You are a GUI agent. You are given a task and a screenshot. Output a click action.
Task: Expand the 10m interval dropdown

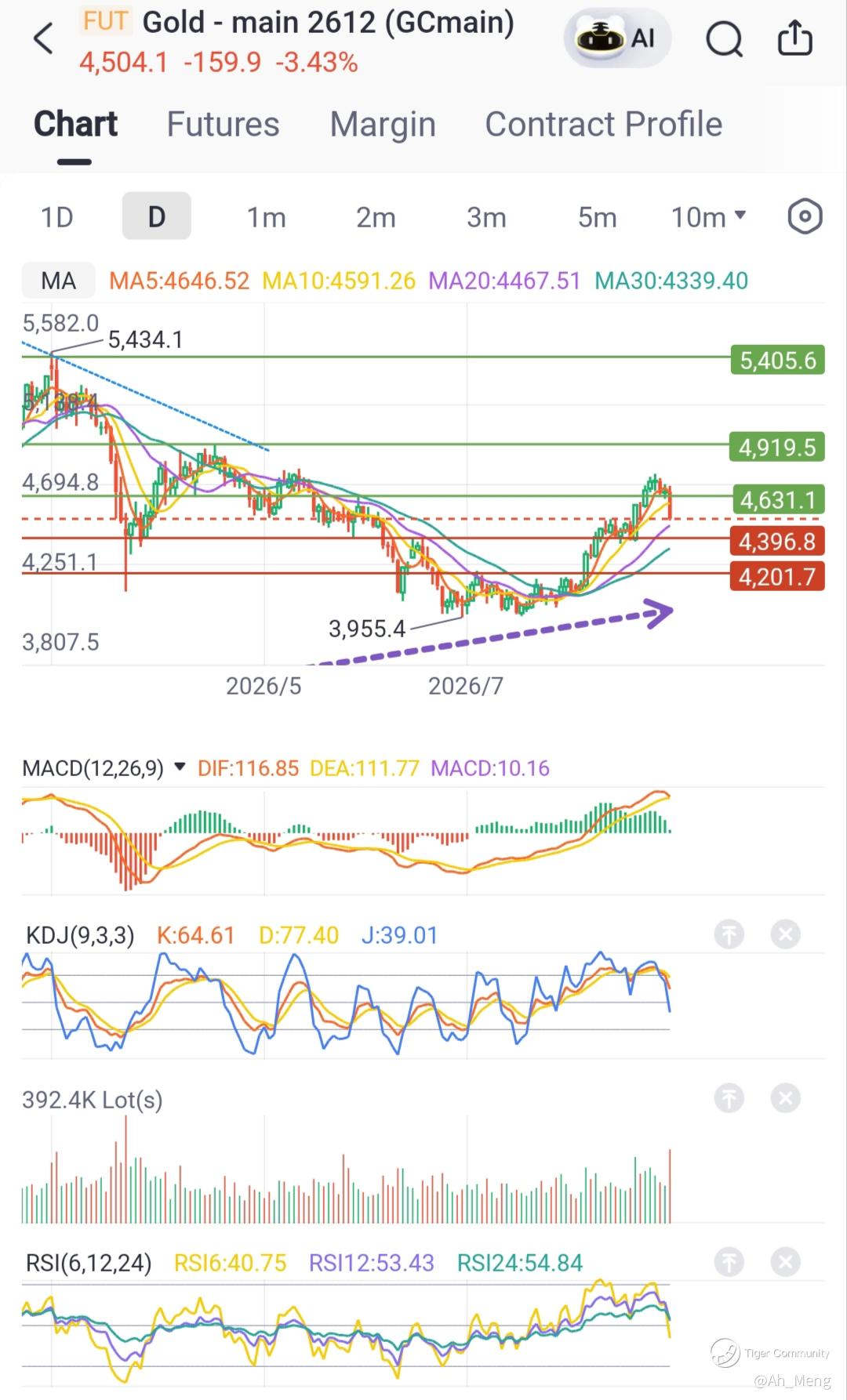708,217
